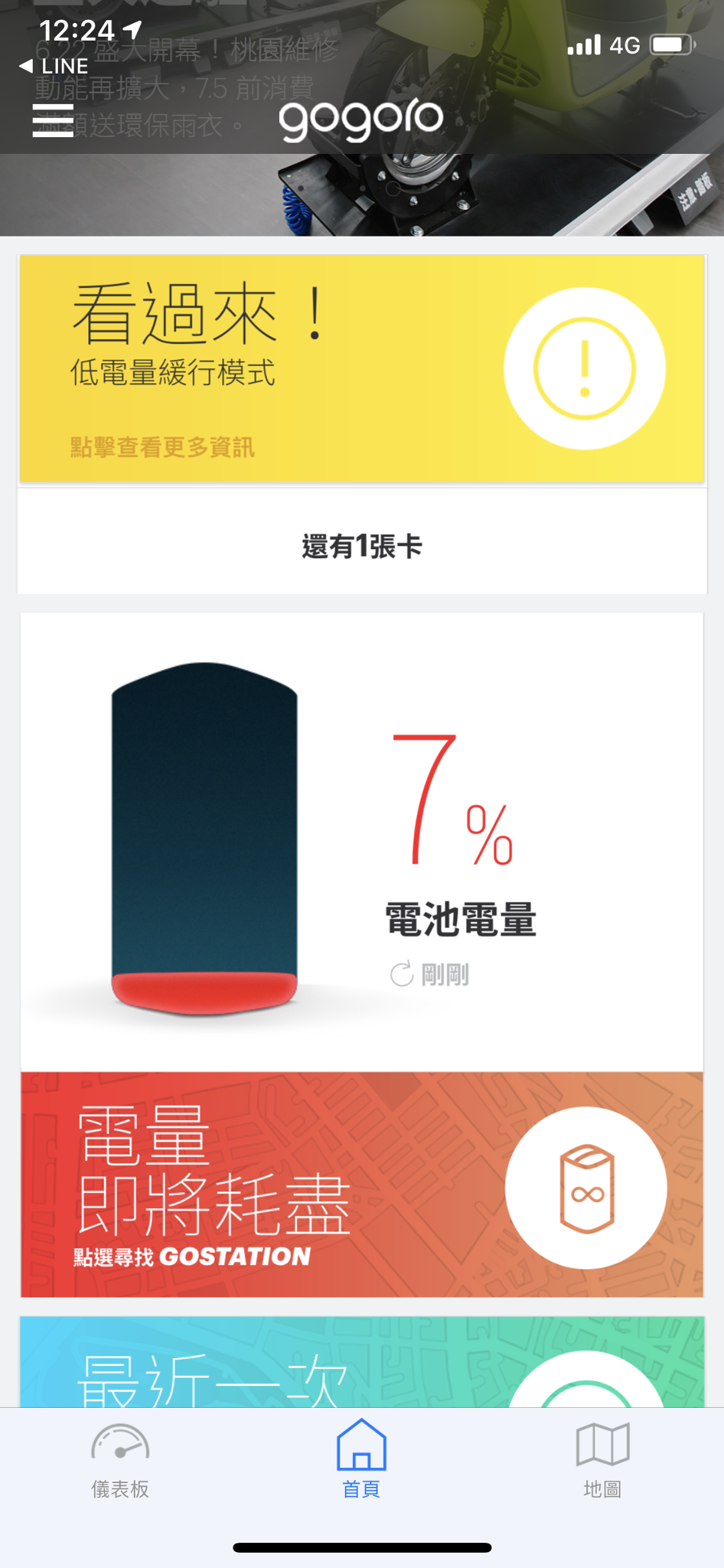724x1568 pixels.
Task: Switch to the 儀表板 tab
Action: click(120, 1461)
